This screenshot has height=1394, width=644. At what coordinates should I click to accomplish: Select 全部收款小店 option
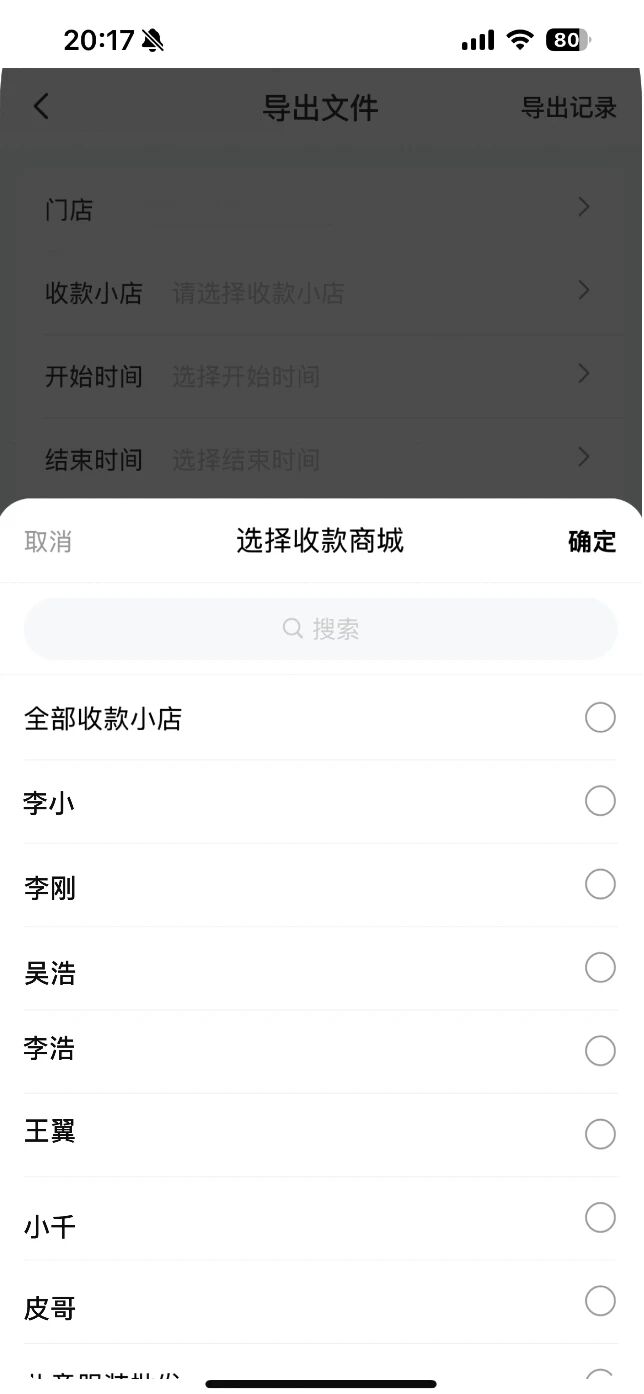click(600, 718)
